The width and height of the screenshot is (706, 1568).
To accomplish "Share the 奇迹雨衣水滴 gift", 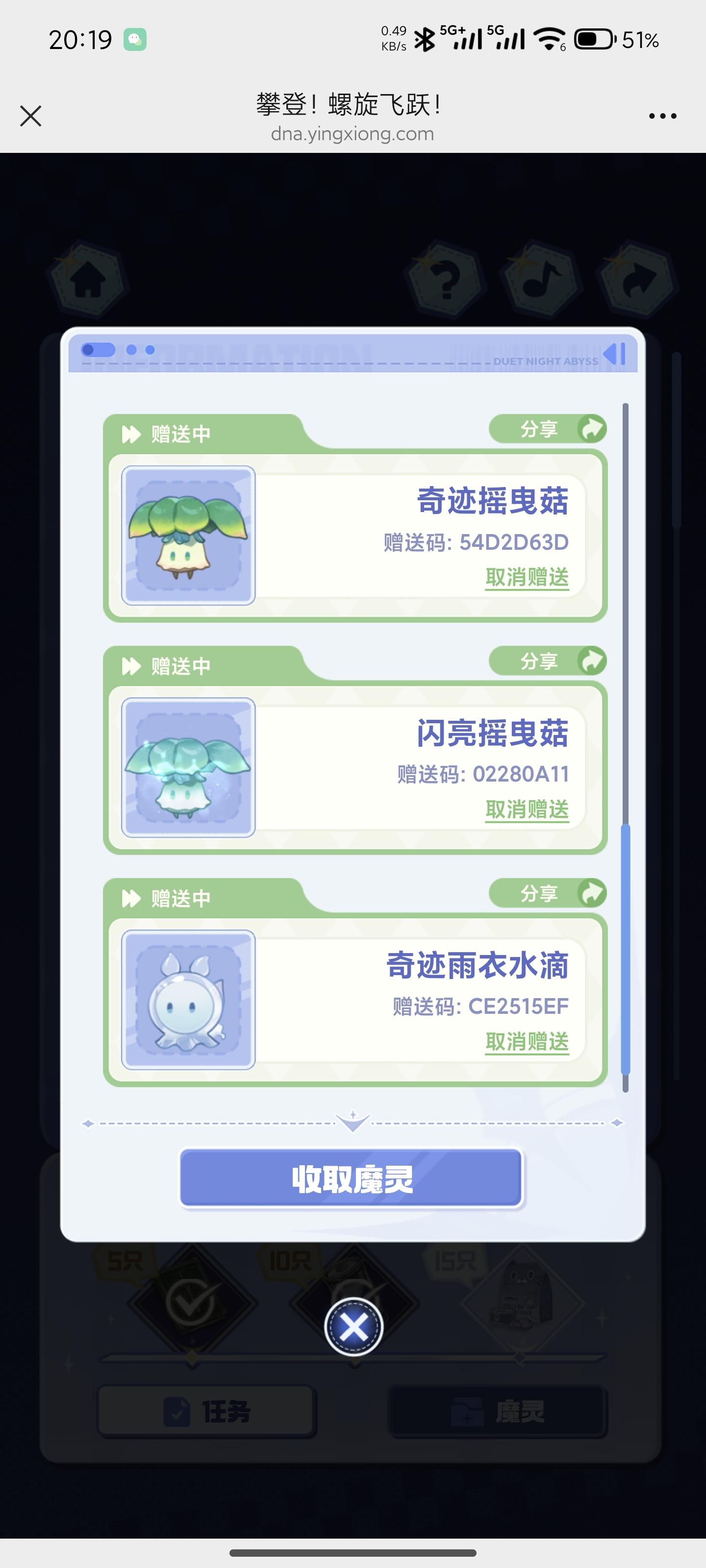I will 548,894.
